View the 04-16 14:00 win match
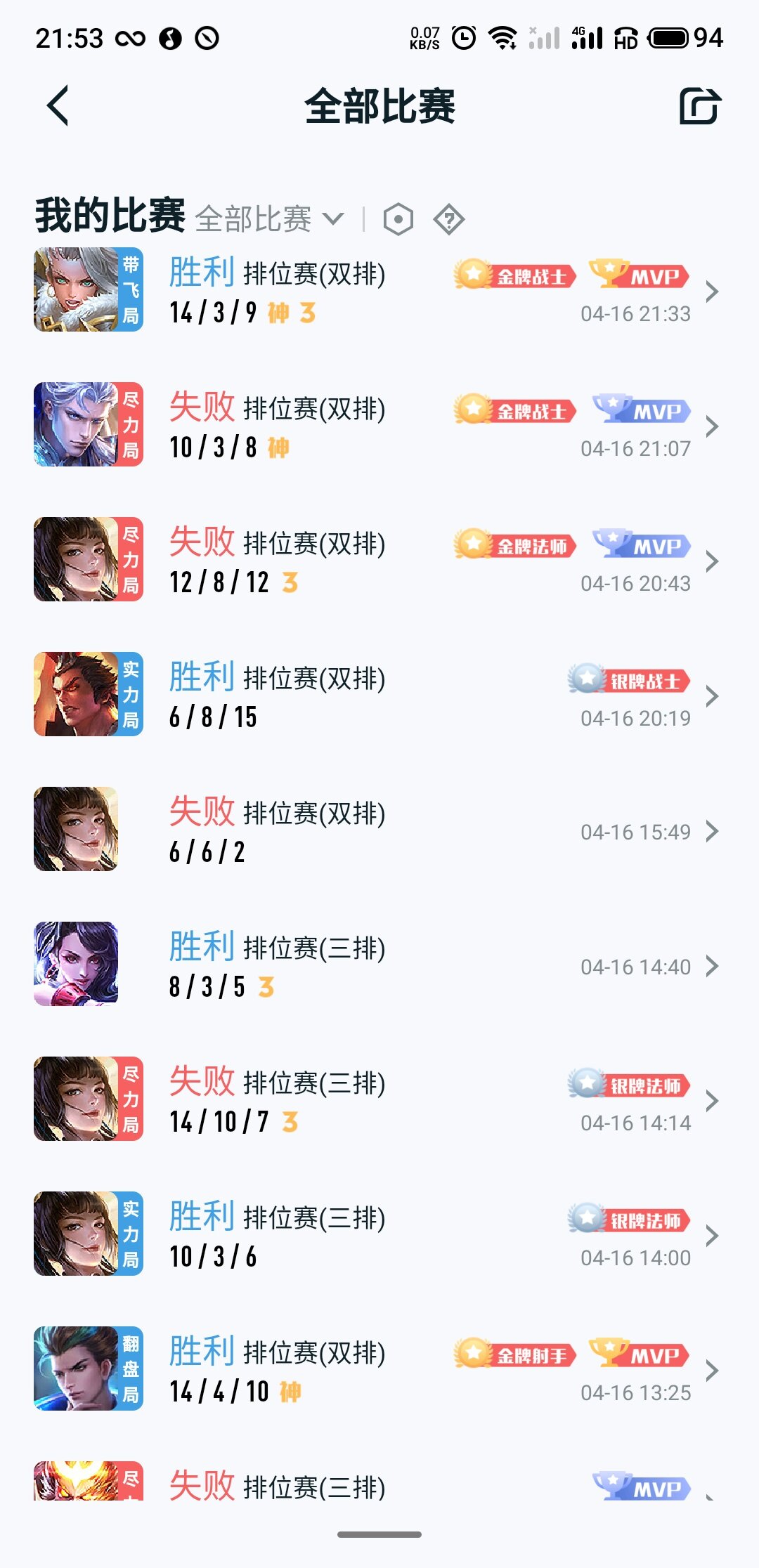Viewport: 759px width, 1568px height. click(x=379, y=1235)
